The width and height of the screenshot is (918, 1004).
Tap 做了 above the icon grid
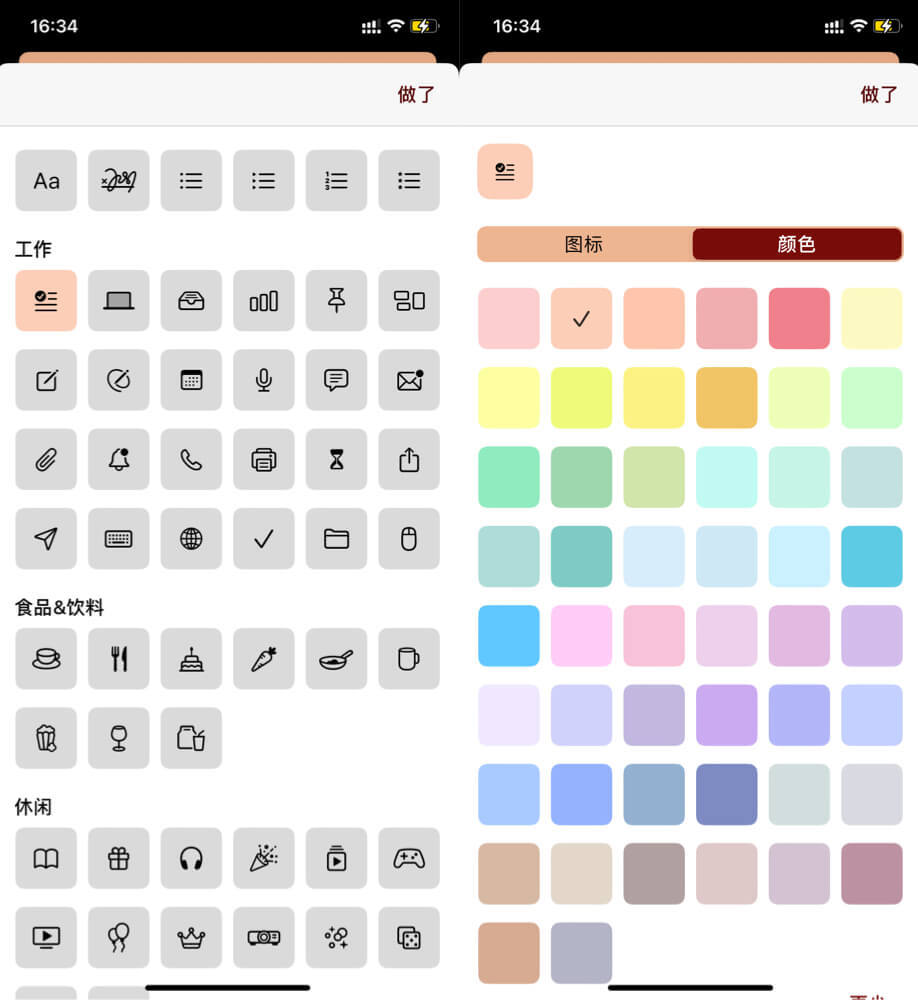click(416, 95)
